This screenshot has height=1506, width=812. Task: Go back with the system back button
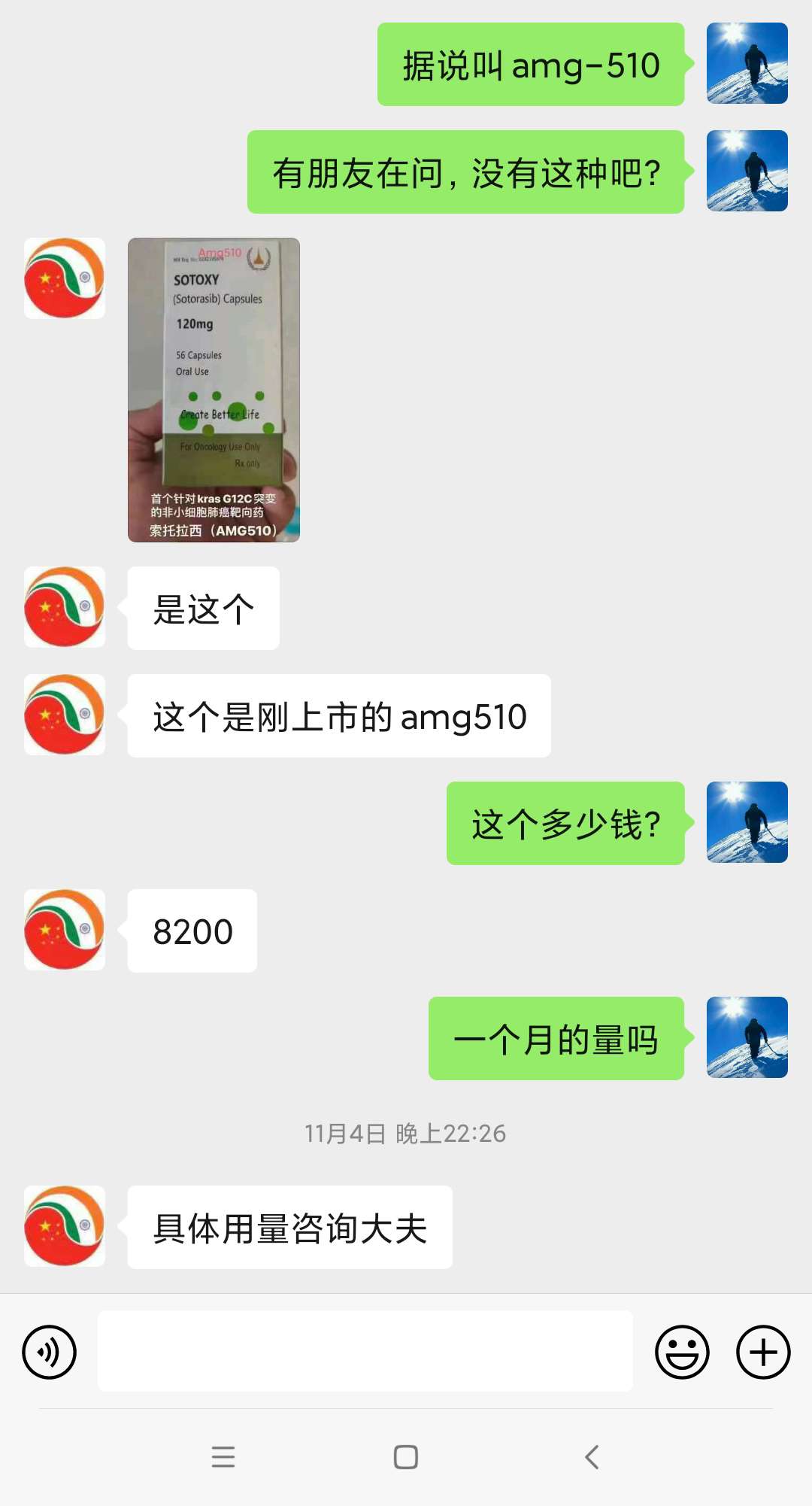click(x=592, y=1457)
